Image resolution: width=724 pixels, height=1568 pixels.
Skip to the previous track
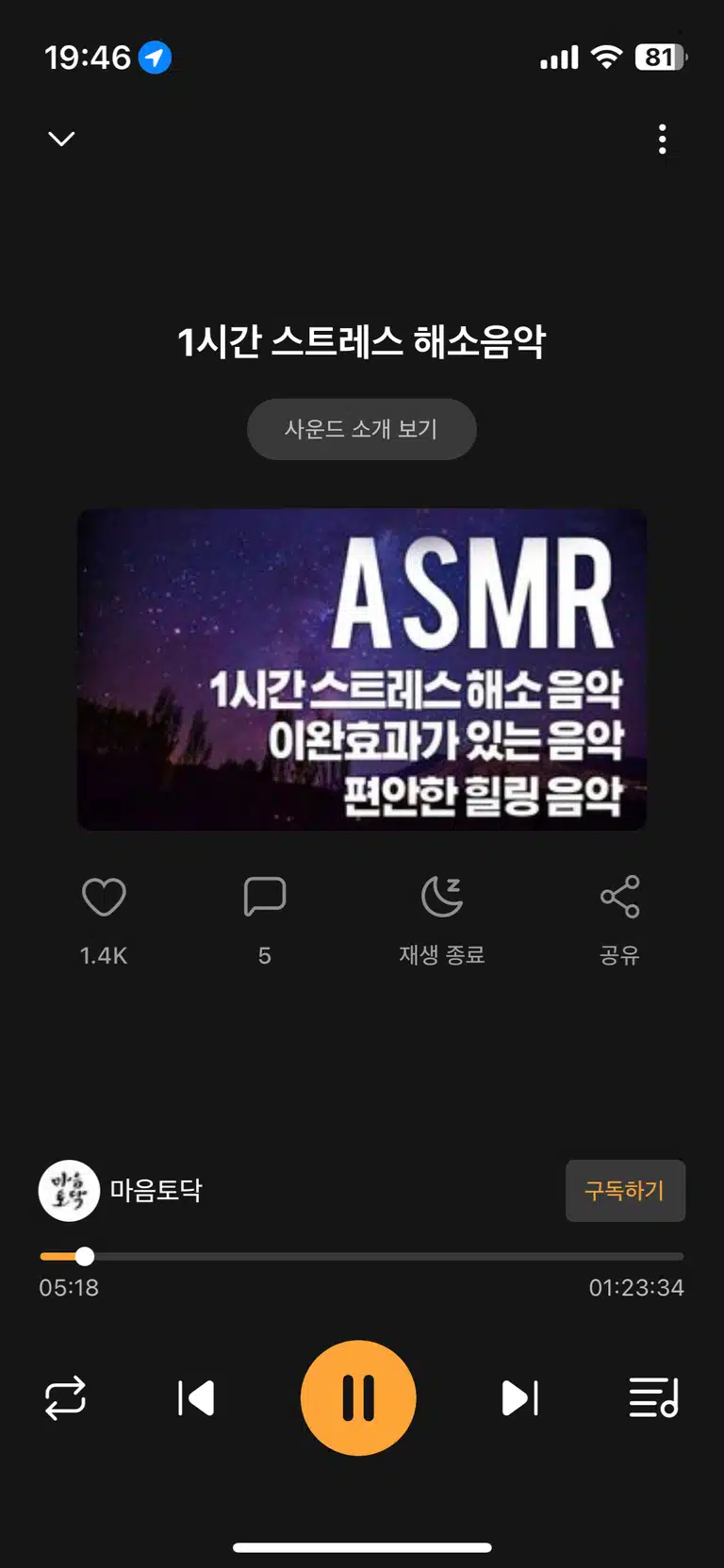tap(196, 1398)
